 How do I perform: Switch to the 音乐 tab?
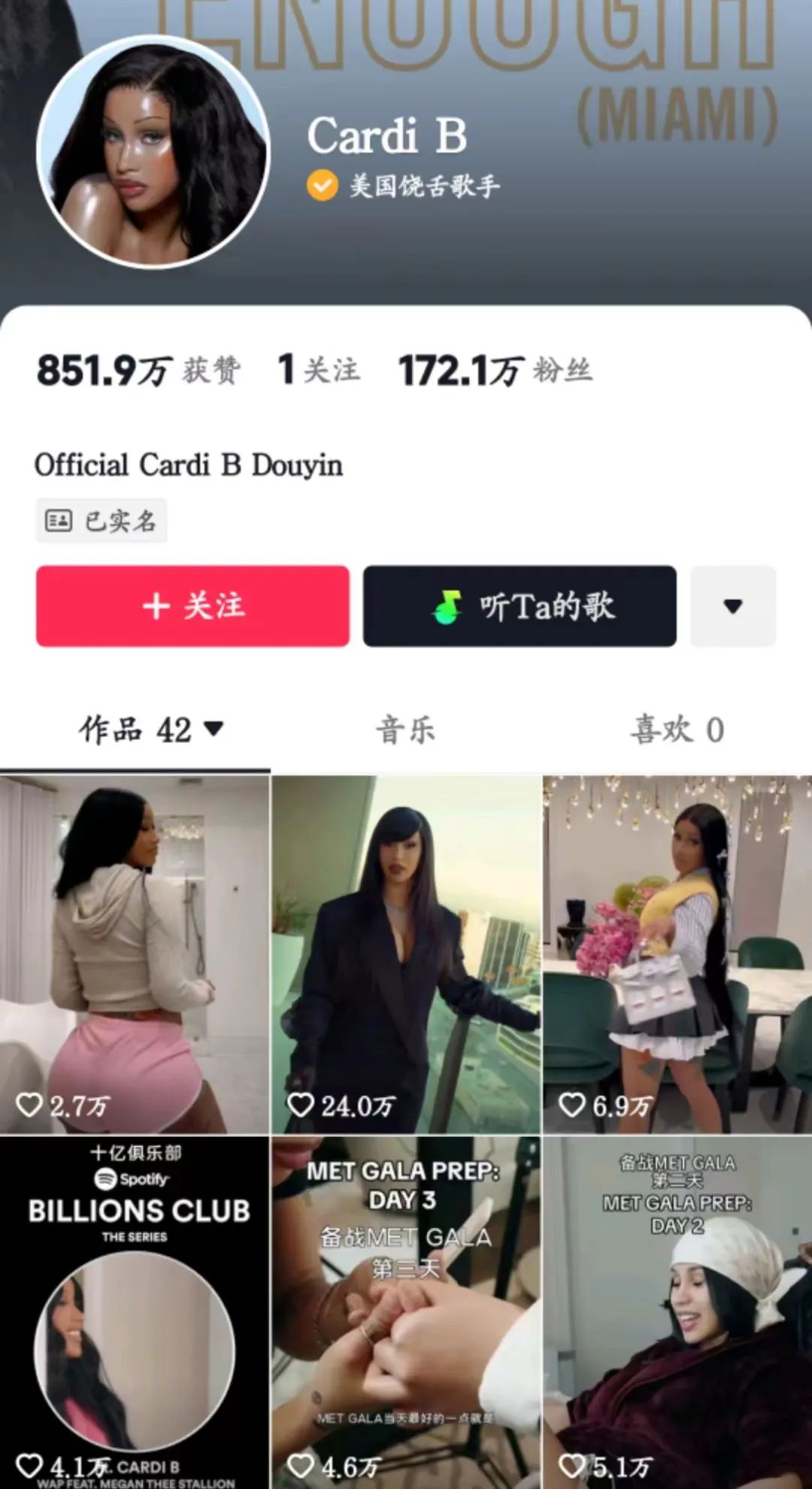406,729
